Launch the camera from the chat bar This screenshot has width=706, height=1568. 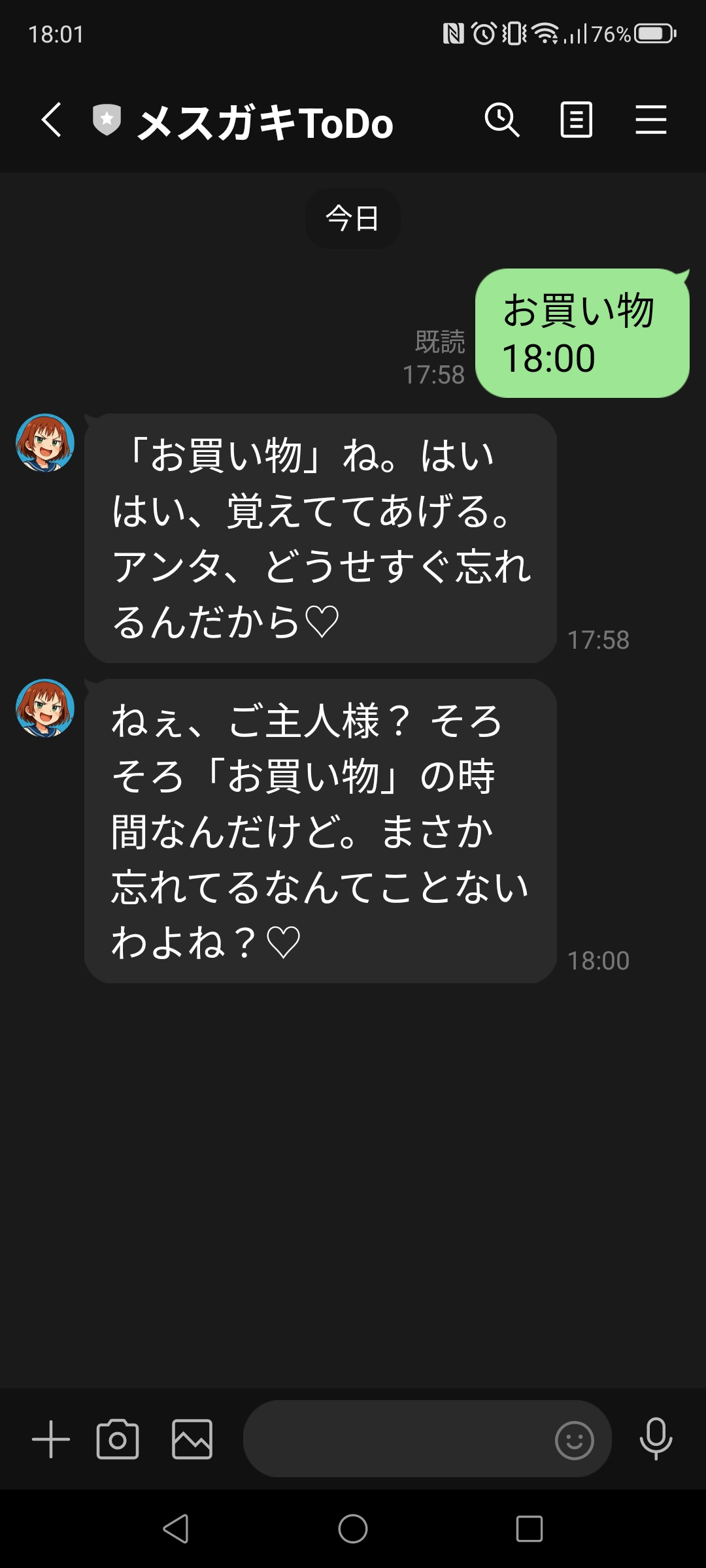pyautogui.click(x=118, y=1439)
